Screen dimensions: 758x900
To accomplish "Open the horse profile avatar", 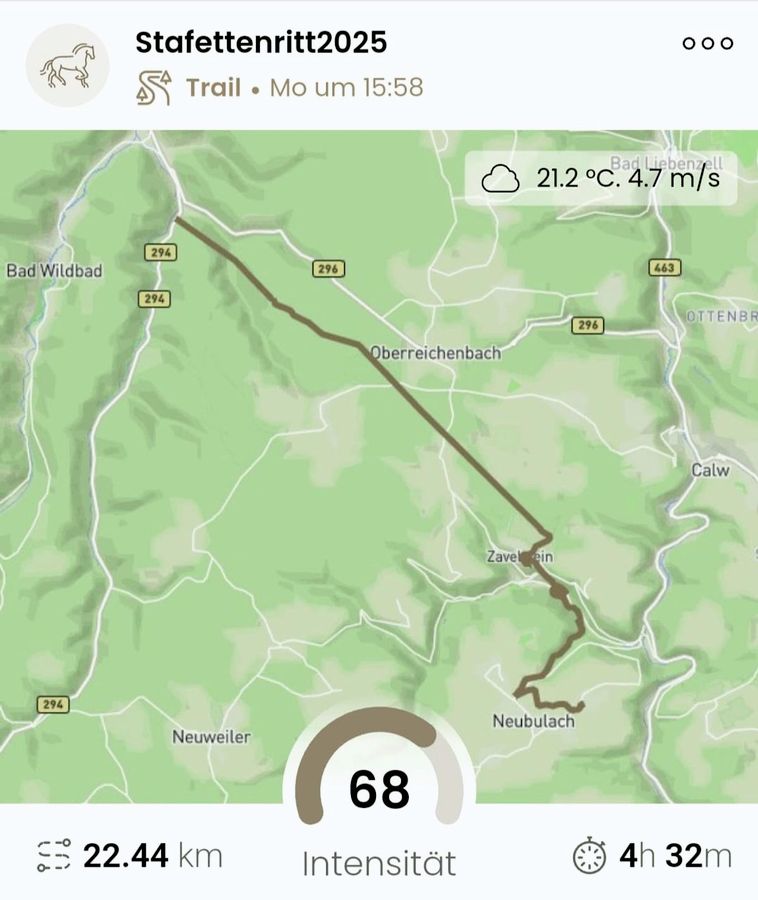I will click(67, 66).
